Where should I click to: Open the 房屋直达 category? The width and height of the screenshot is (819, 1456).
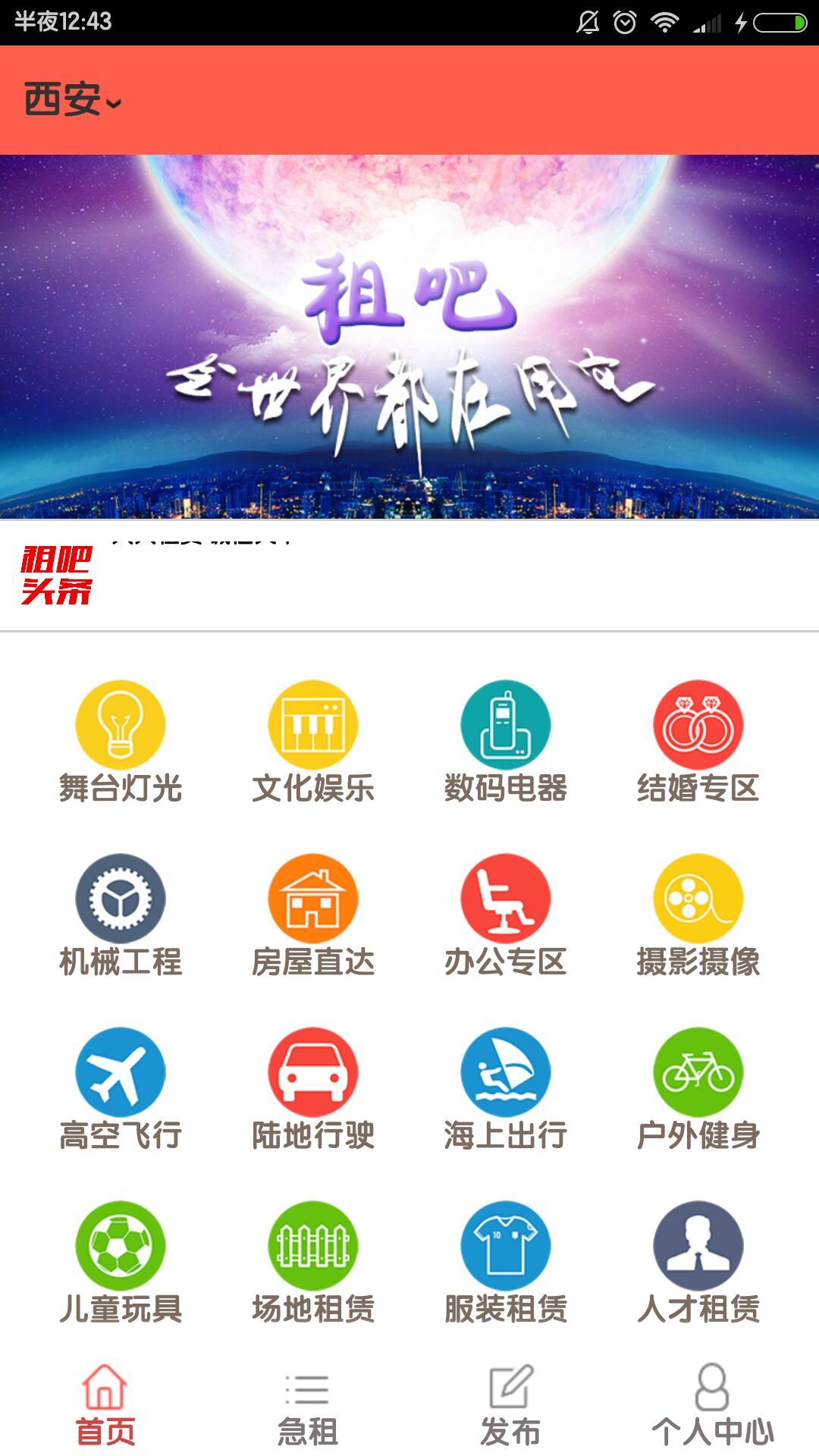[313, 915]
